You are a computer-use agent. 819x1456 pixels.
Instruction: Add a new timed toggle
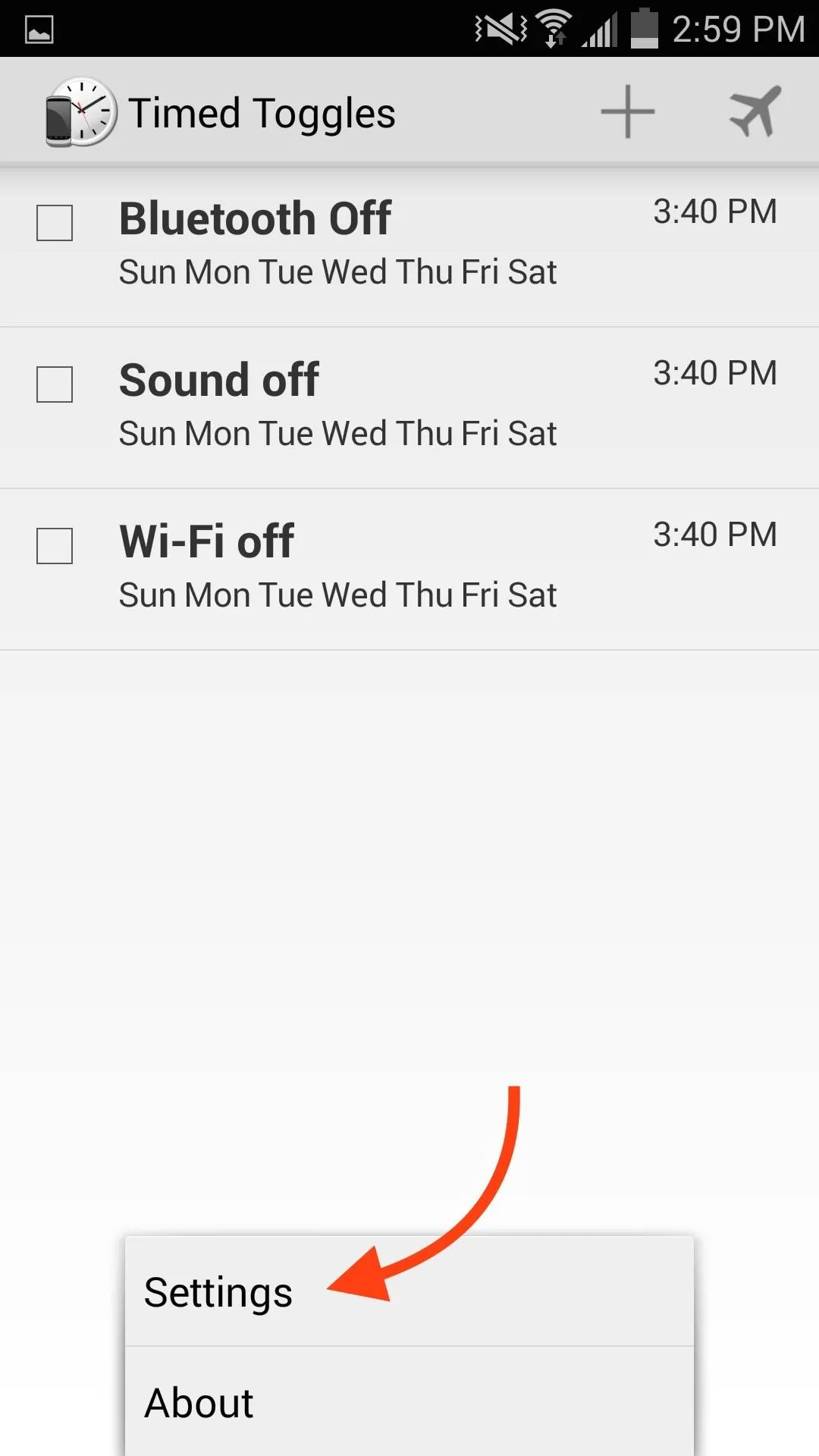[627, 112]
